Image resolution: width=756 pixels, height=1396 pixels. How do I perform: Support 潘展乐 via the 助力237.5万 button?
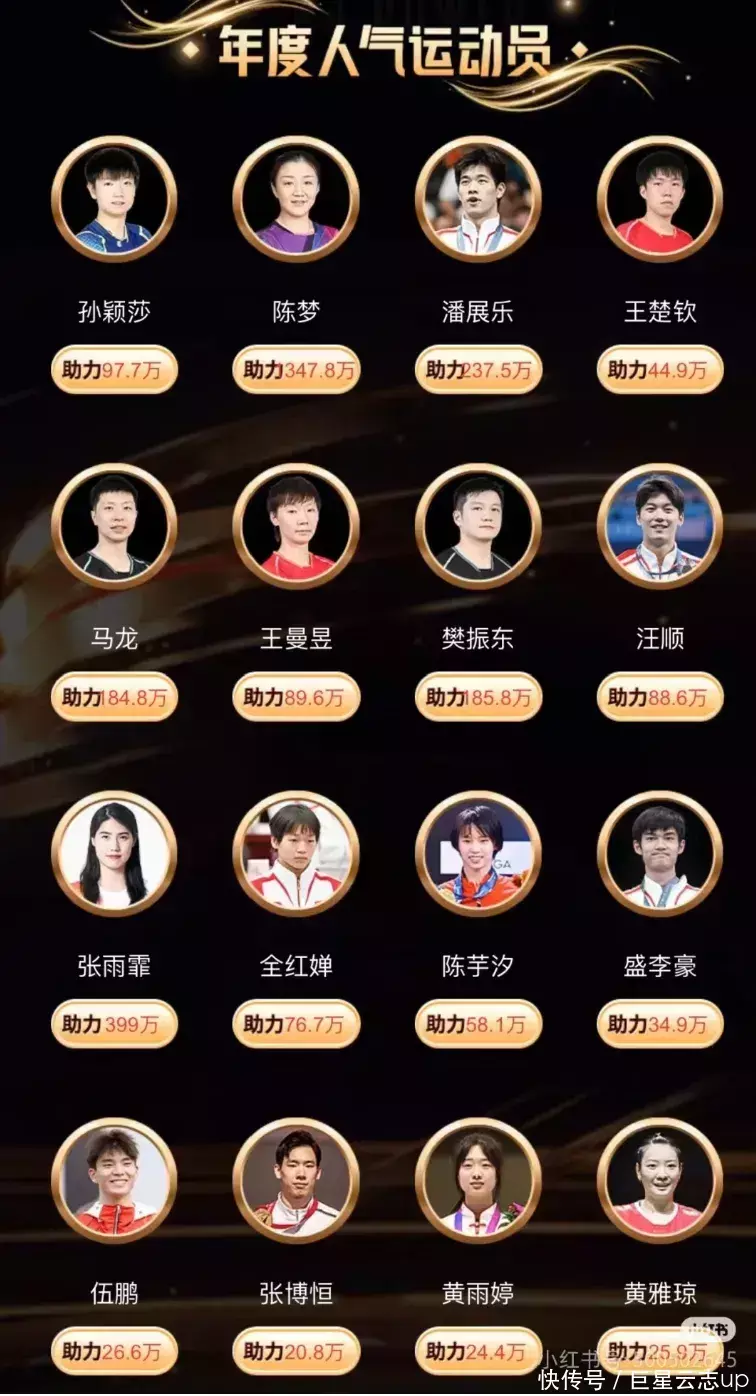(478, 370)
